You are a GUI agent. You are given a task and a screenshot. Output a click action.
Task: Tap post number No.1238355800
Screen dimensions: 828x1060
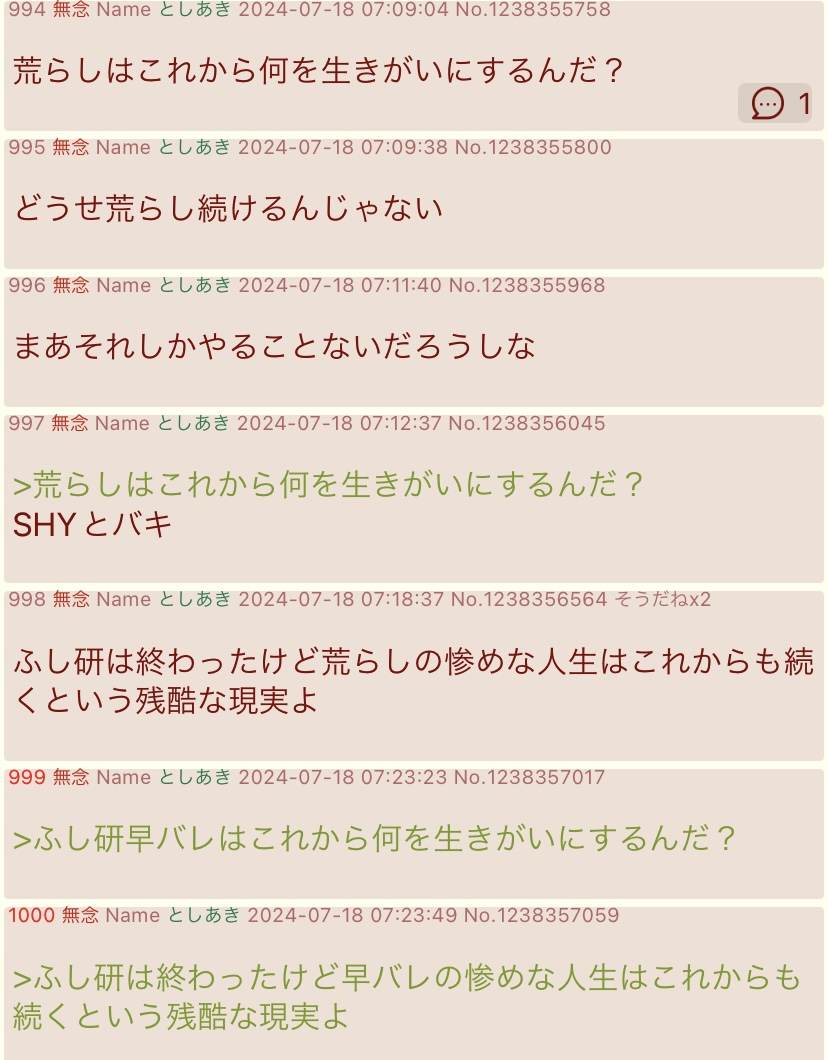532,147
